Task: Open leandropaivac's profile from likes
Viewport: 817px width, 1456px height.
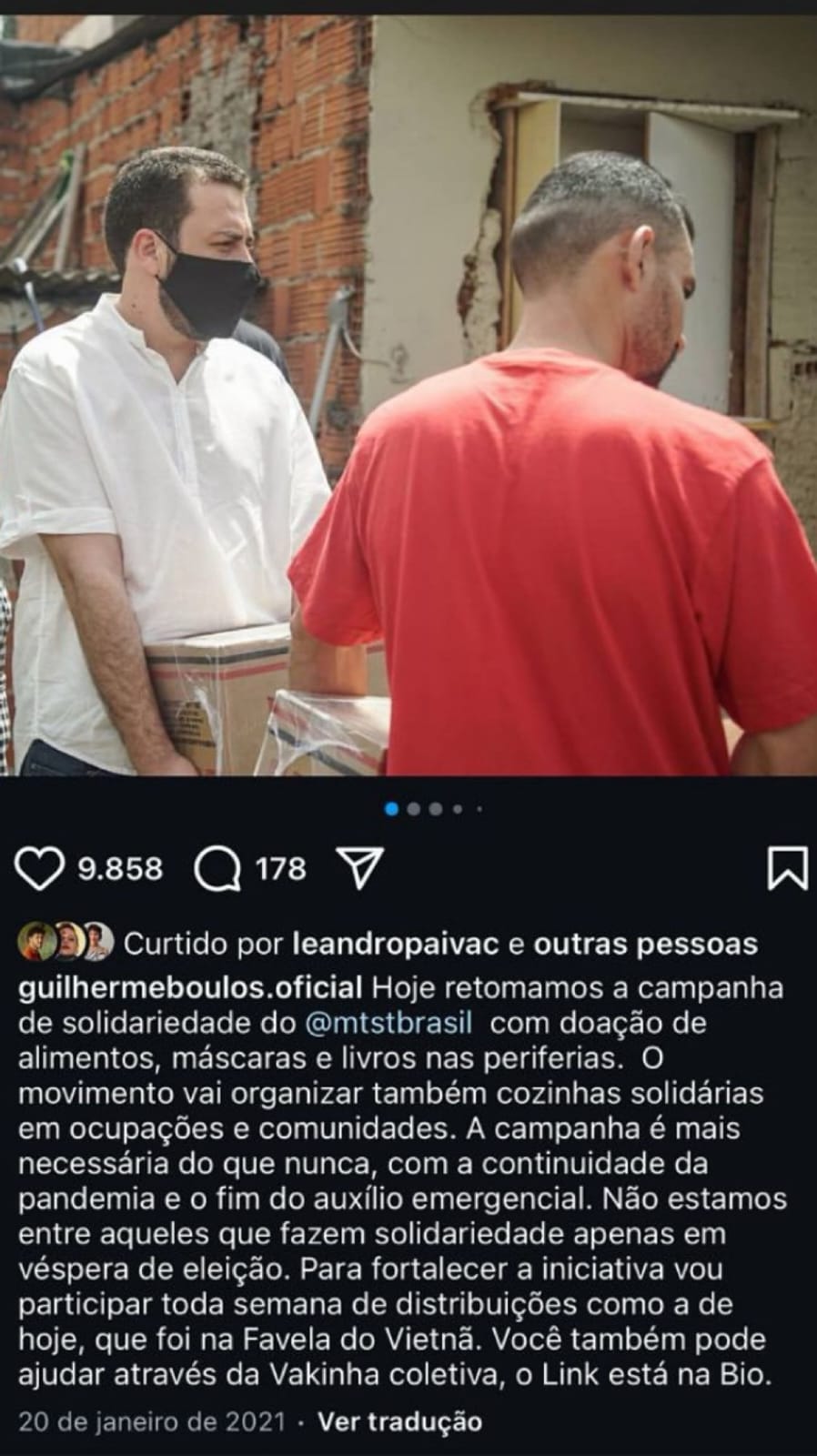Action: tap(395, 944)
